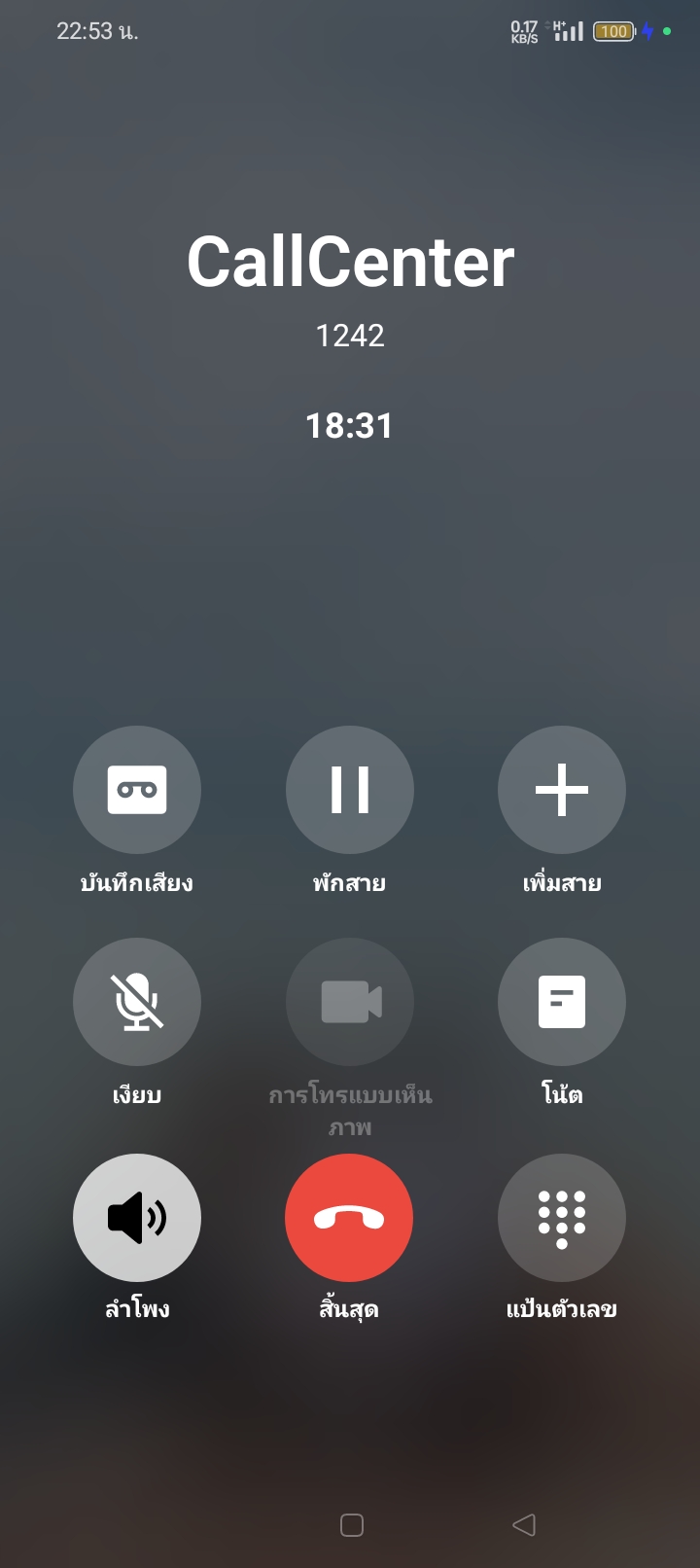Open the dial pad (แป้นตัวเลข)

pos(562,1218)
